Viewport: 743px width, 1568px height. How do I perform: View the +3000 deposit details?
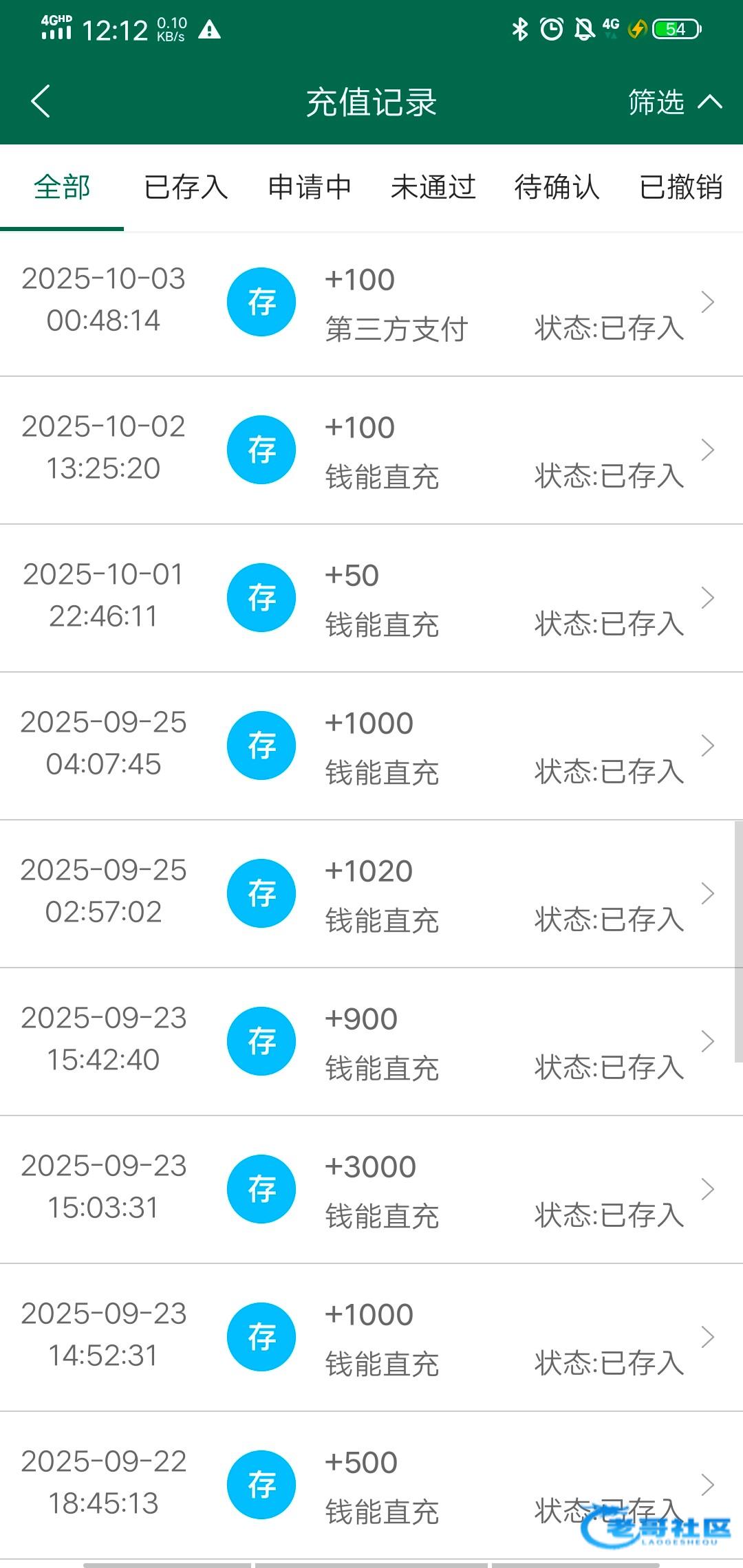point(371,1190)
